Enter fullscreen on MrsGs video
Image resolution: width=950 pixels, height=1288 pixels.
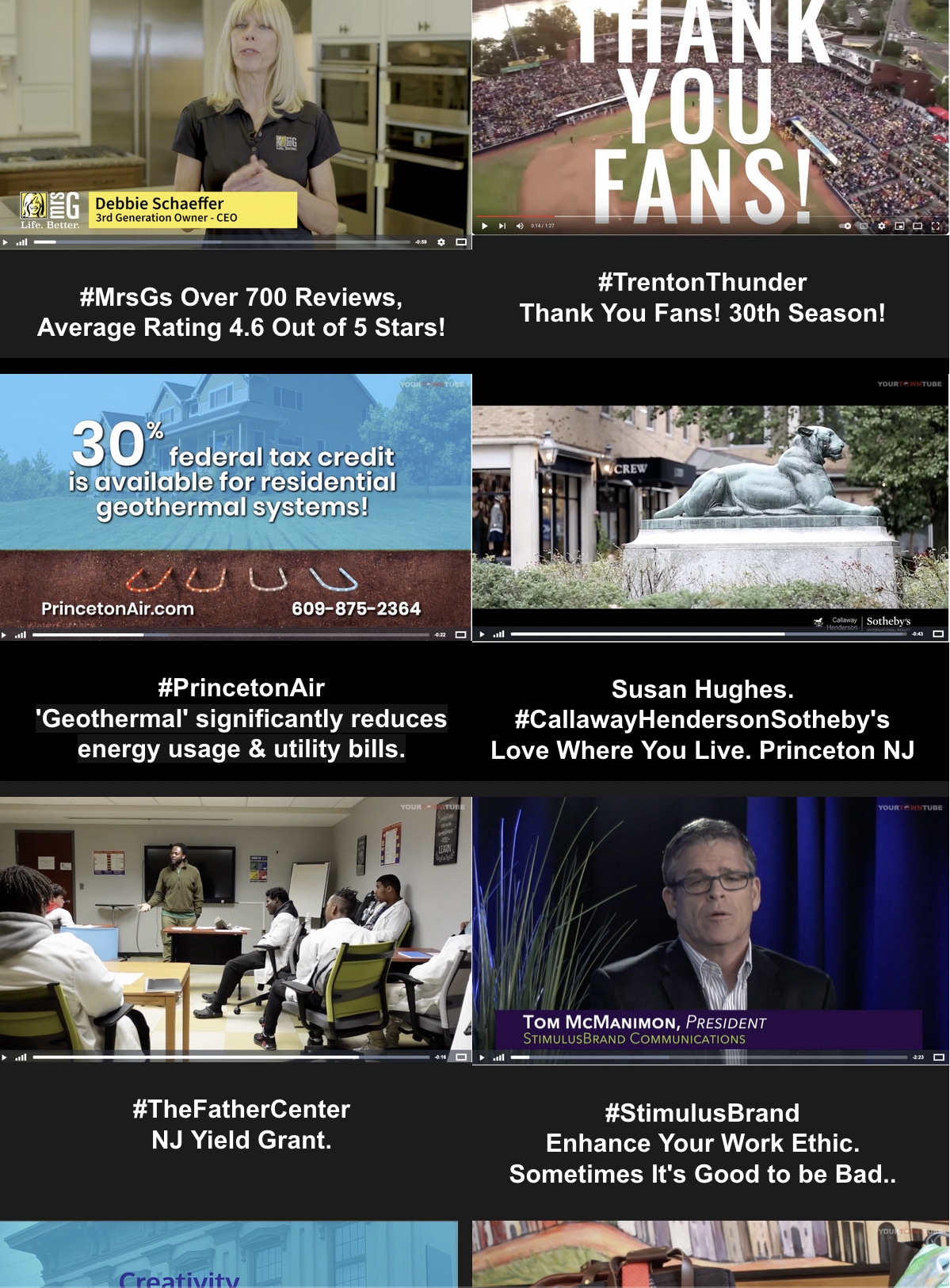coord(461,242)
